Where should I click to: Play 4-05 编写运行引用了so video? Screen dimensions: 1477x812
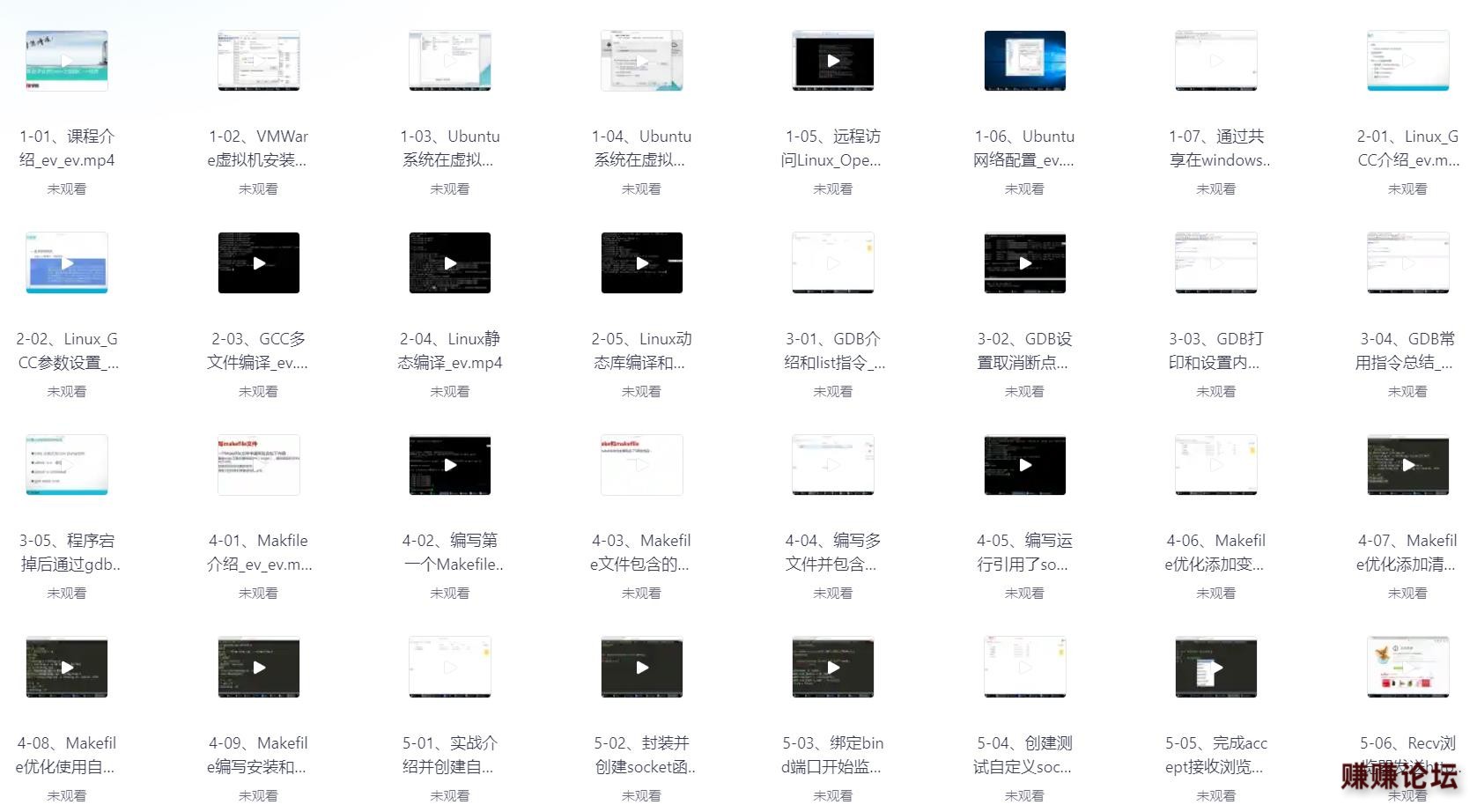1025,465
